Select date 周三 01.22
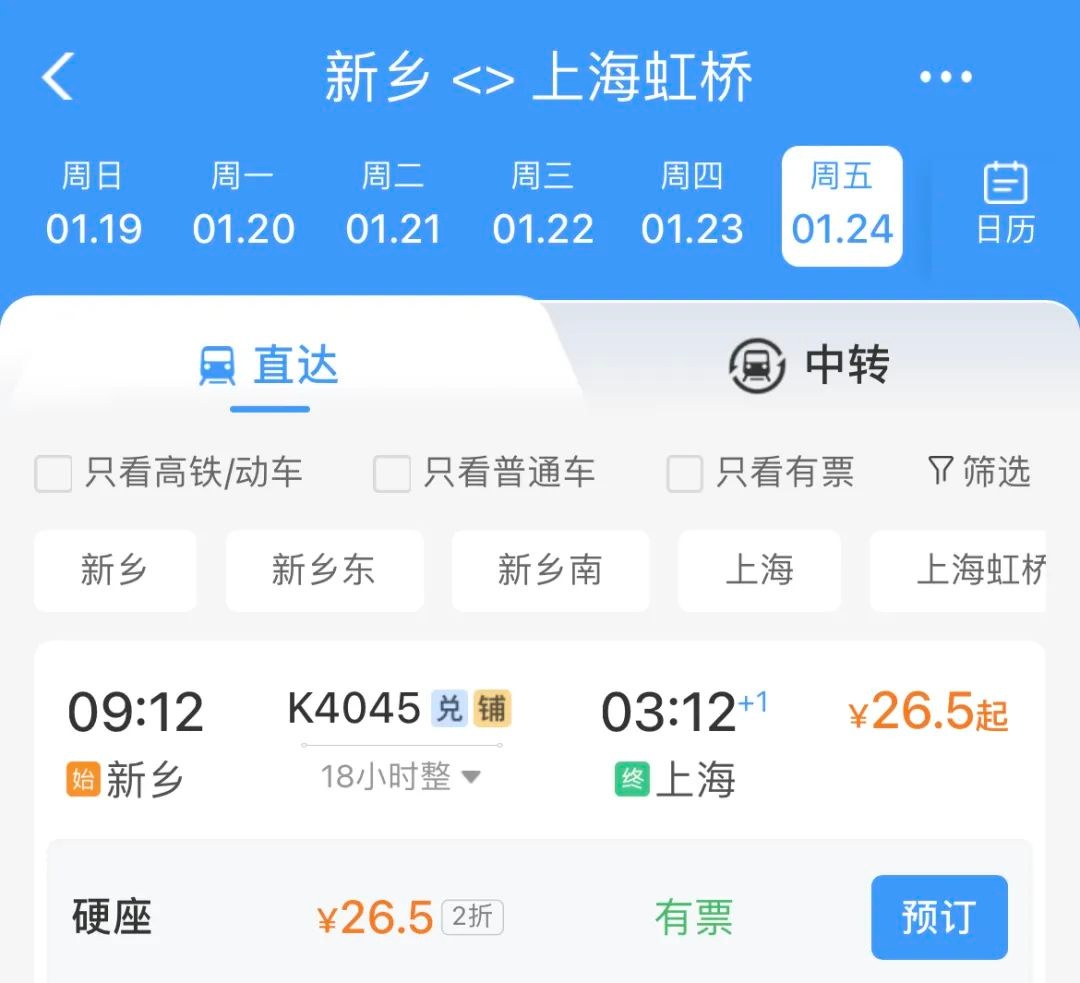Screen dimensions: 1080x983 (x=543, y=206)
